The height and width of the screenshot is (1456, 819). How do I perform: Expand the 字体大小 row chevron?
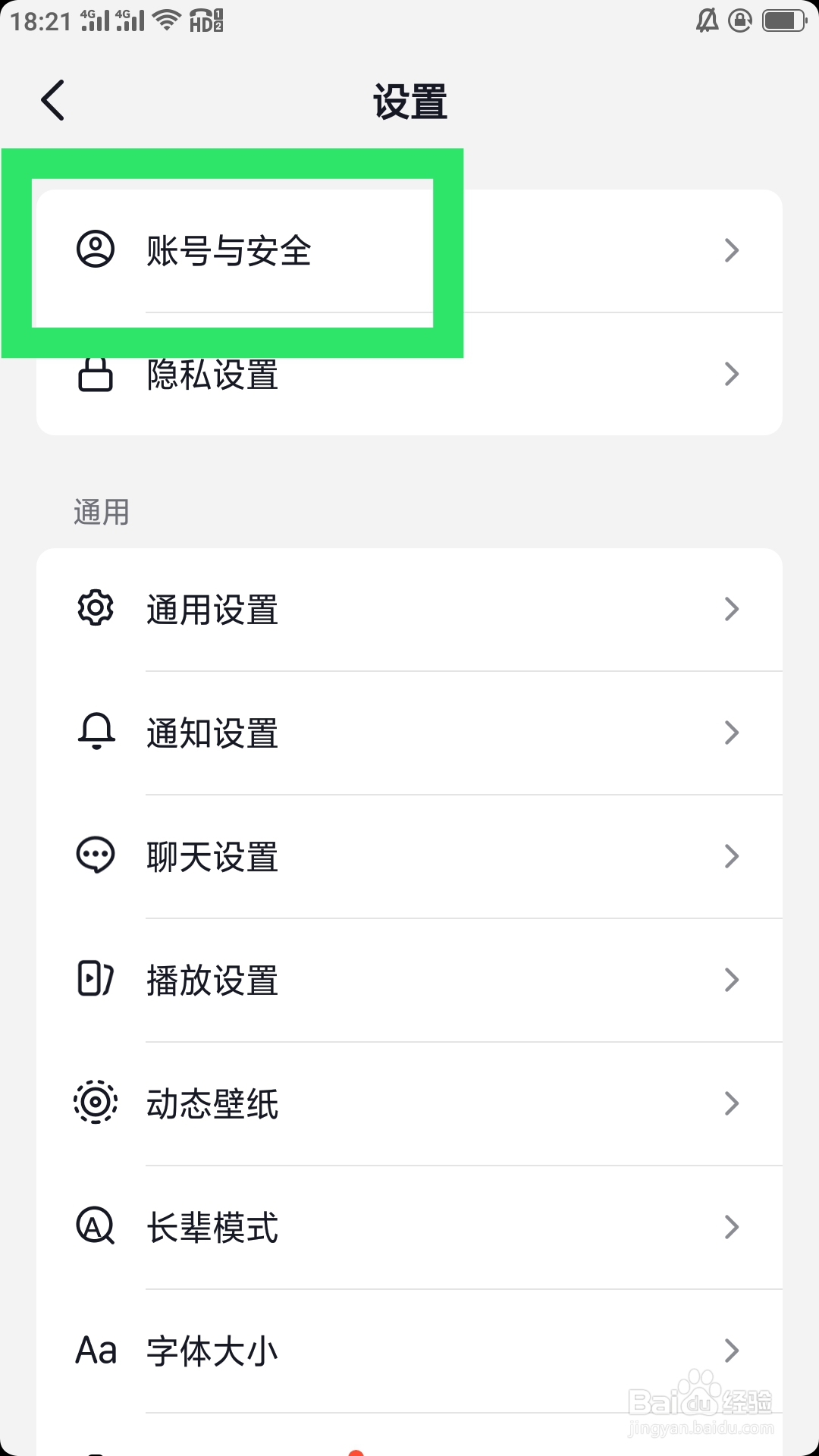[x=730, y=1350]
